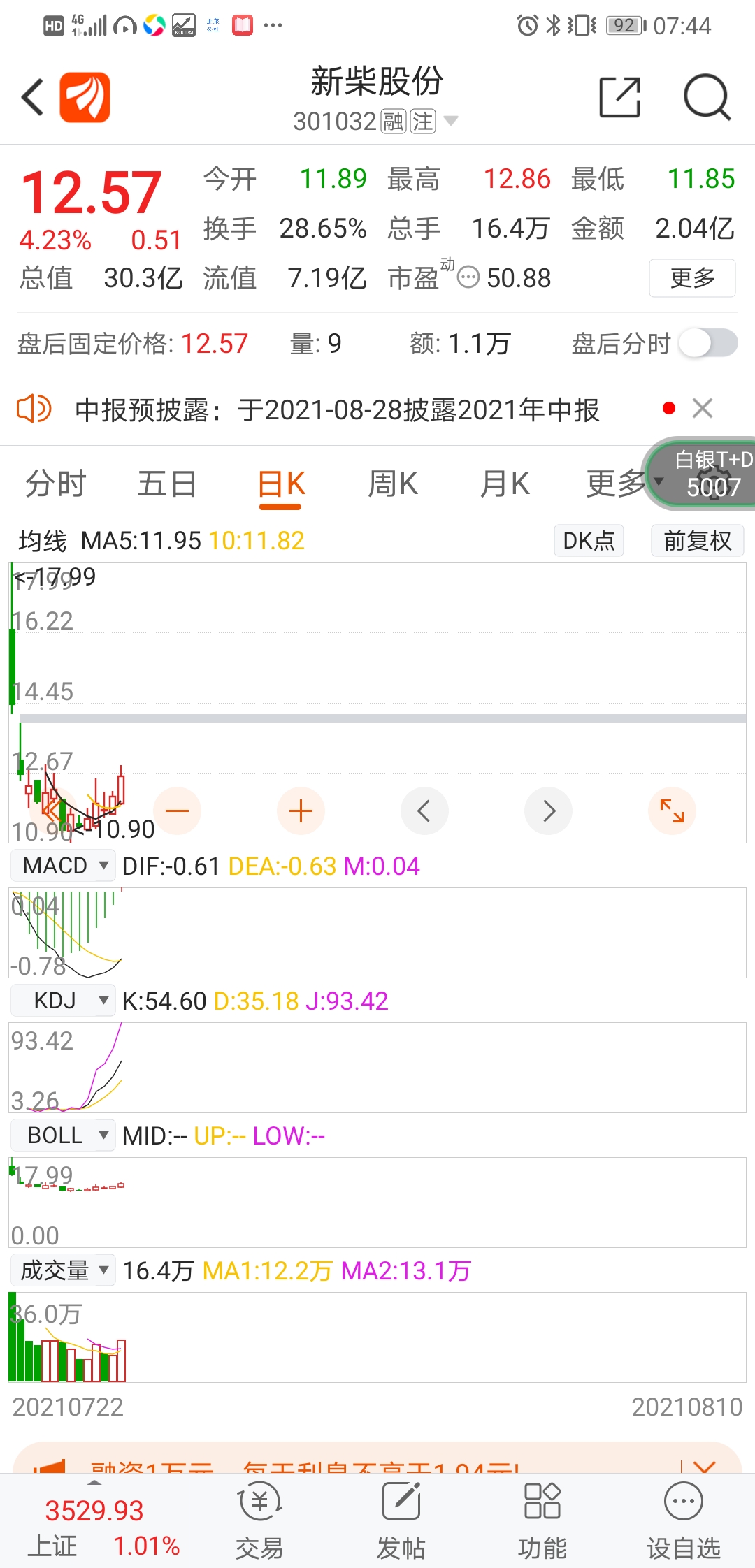Go back using the top-left arrow
Screen dimensions: 755x1568
pos(32,97)
